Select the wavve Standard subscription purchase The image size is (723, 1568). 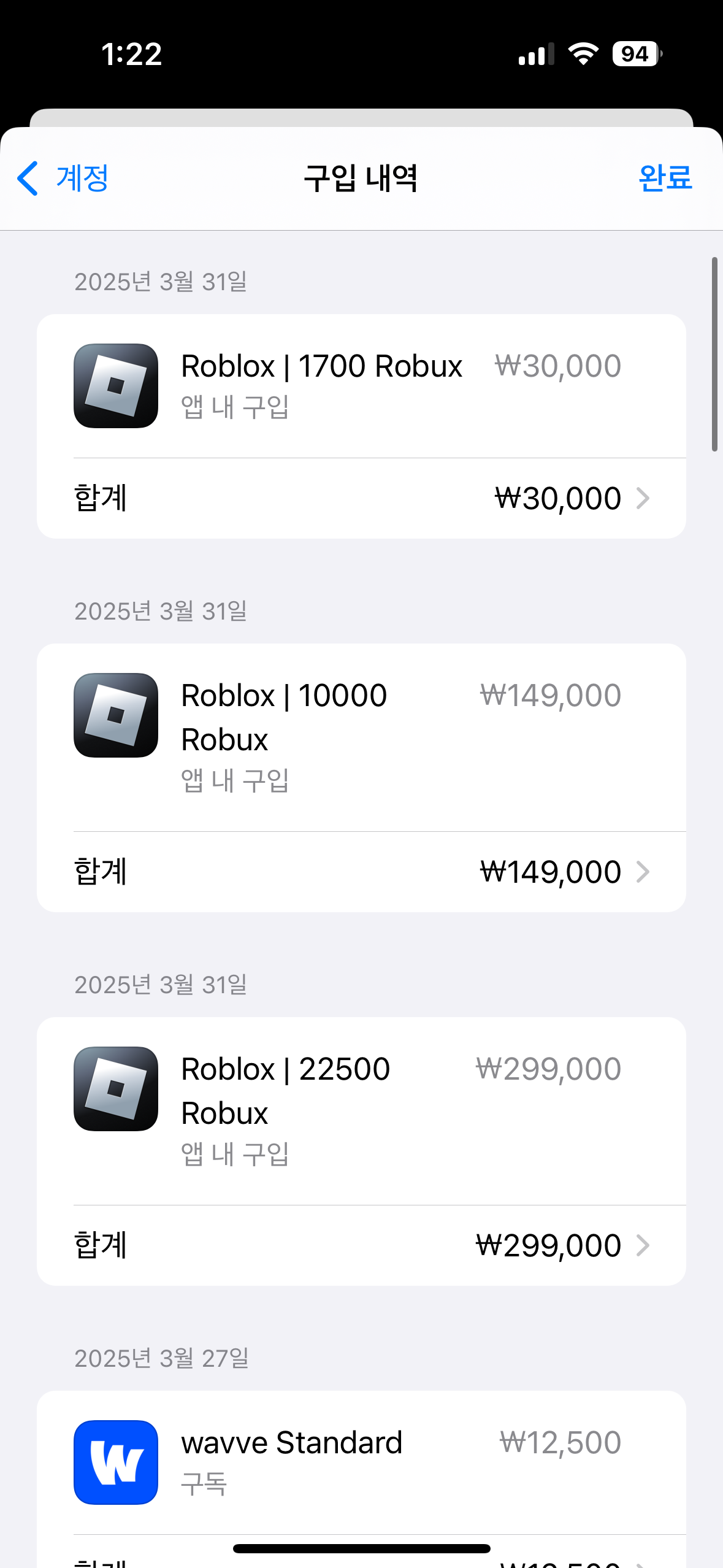pyautogui.click(x=361, y=1462)
